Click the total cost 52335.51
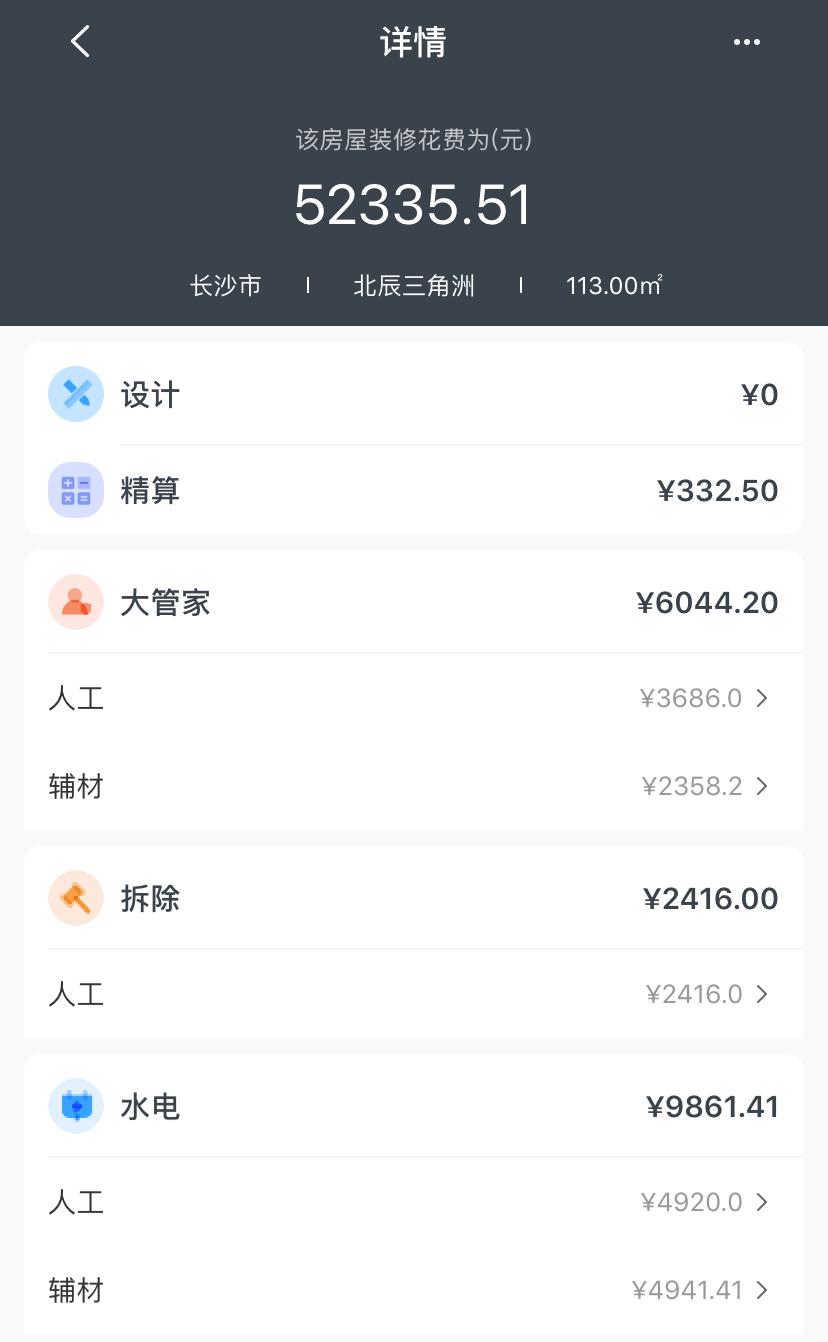Viewport: 828px width, 1342px height. (x=413, y=204)
